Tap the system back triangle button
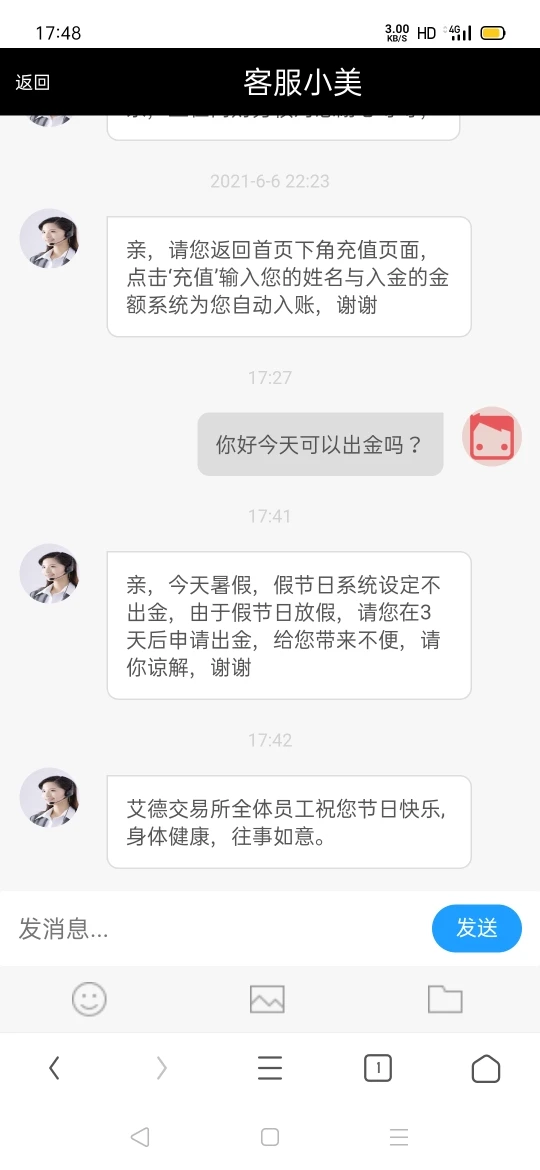Image resolution: width=540 pixels, height=1170 pixels. [x=139, y=1136]
